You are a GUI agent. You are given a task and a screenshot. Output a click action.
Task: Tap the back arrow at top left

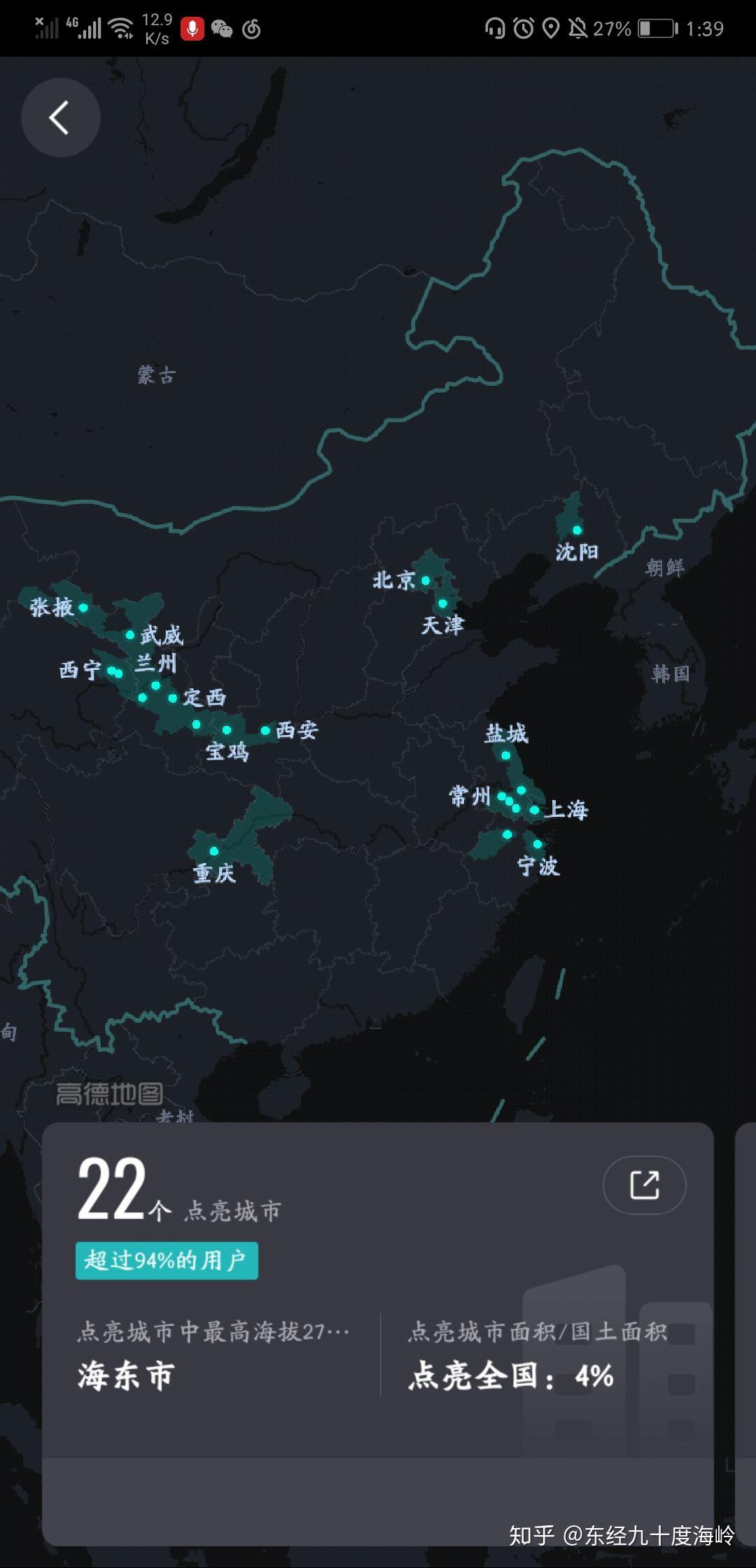60,117
